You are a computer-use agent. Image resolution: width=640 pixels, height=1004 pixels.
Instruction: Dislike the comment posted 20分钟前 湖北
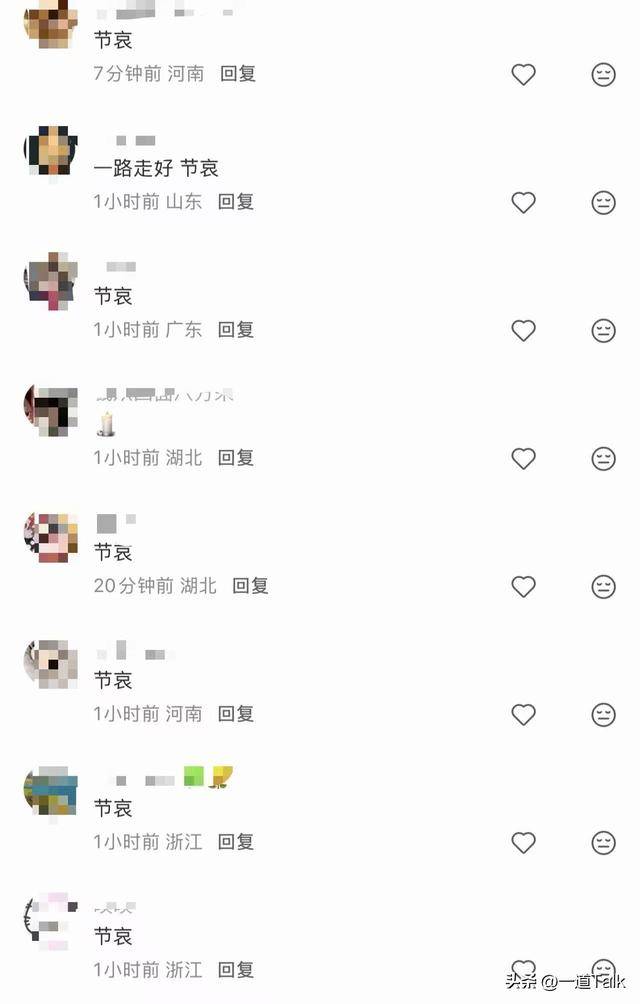pyautogui.click(x=603, y=586)
